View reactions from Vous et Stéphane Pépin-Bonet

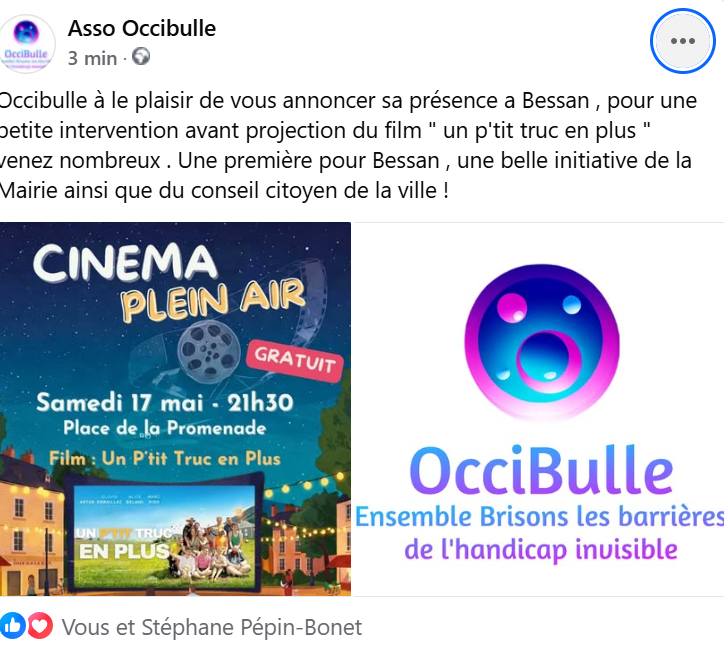click(212, 627)
